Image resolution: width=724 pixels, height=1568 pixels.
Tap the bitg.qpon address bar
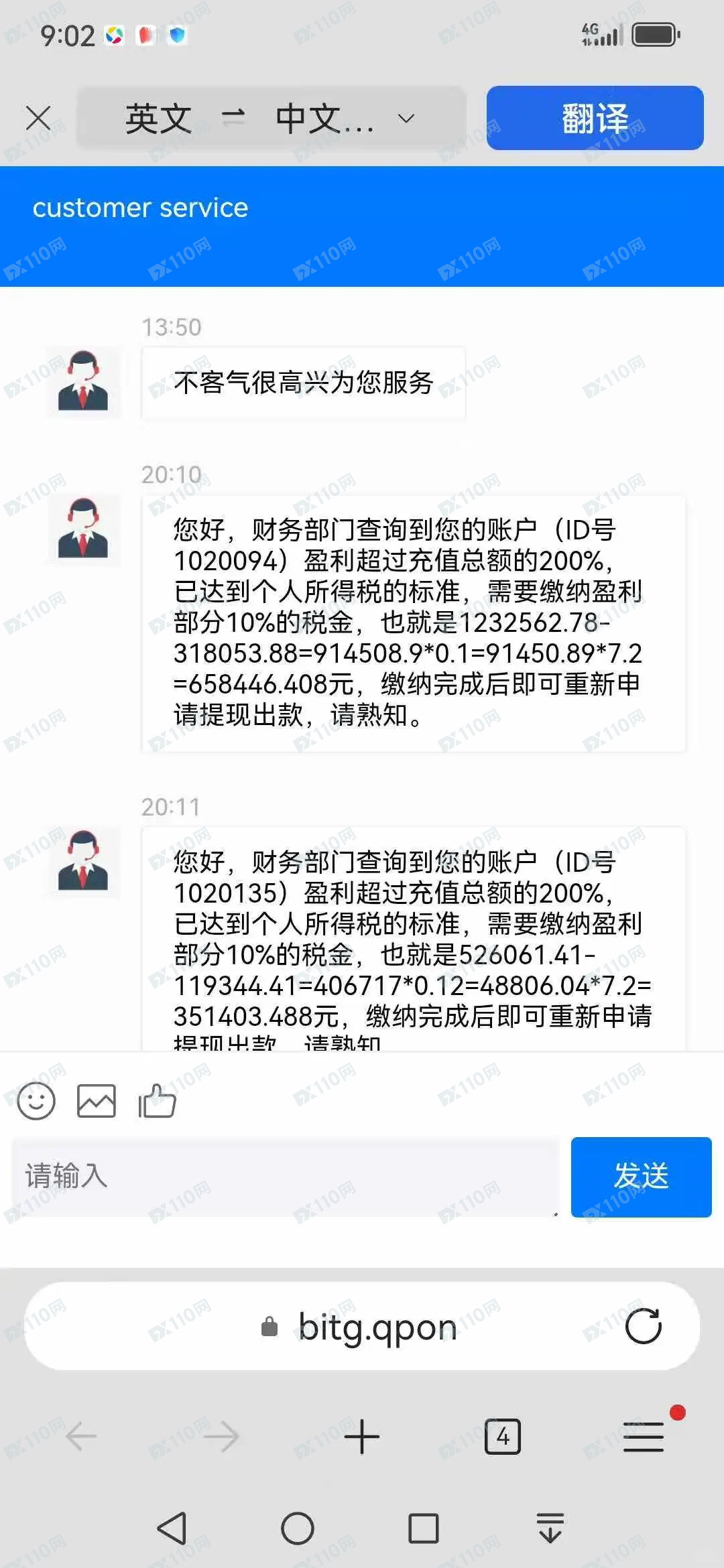click(x=362, y=1327)
